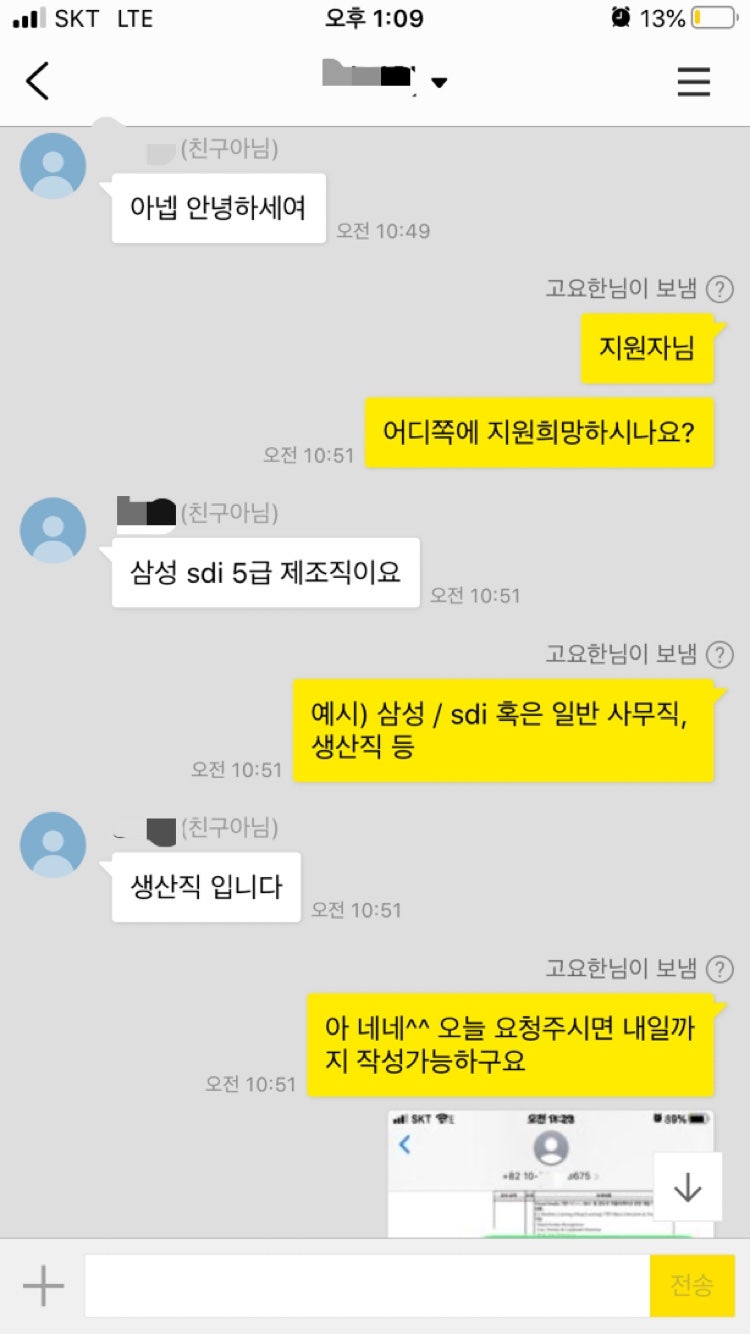View profile avatar next to 생산직 입니다

pos(53,844)
